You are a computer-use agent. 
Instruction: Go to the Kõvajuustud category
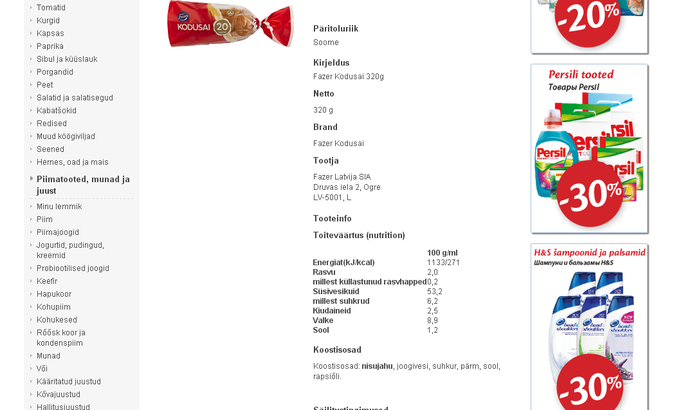(58, 394)
